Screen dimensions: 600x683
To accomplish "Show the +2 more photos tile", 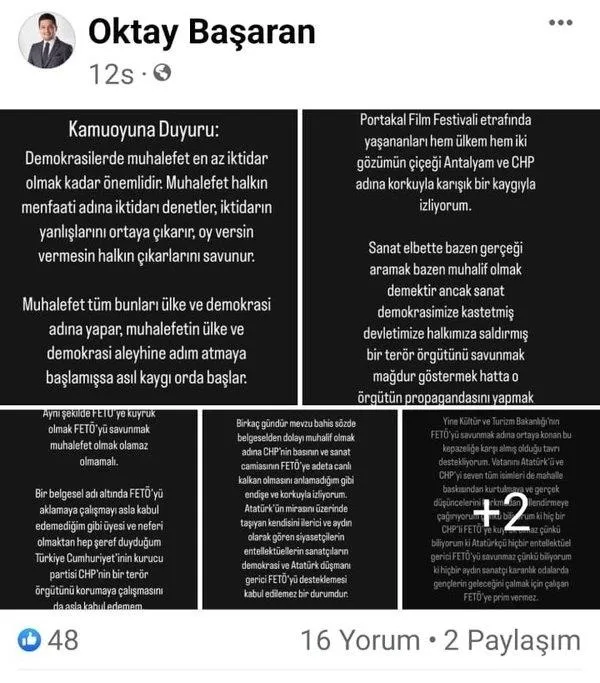I will pyautogui.click(x=500, y=509).
